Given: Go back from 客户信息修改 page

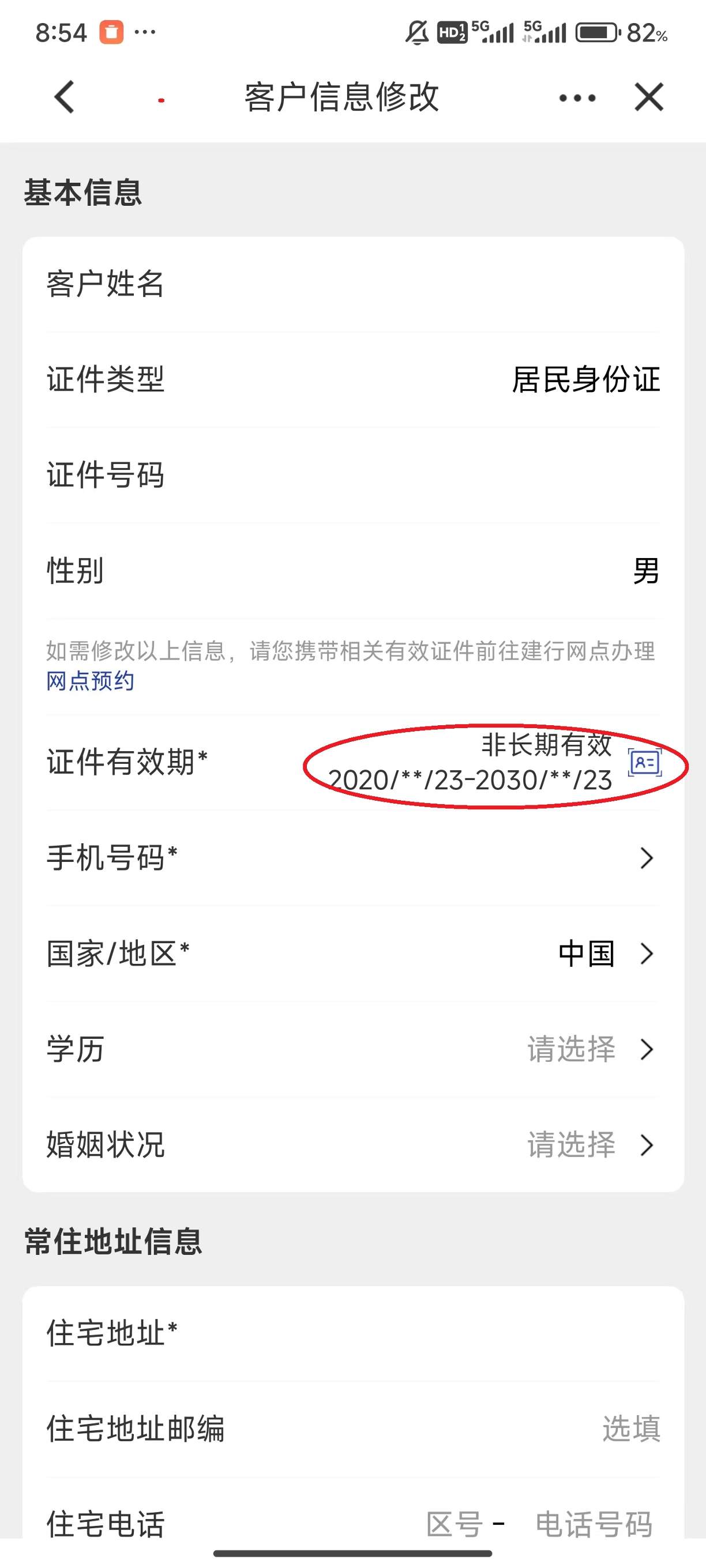Looking at the screenshot, I should [x=65, y=97].
